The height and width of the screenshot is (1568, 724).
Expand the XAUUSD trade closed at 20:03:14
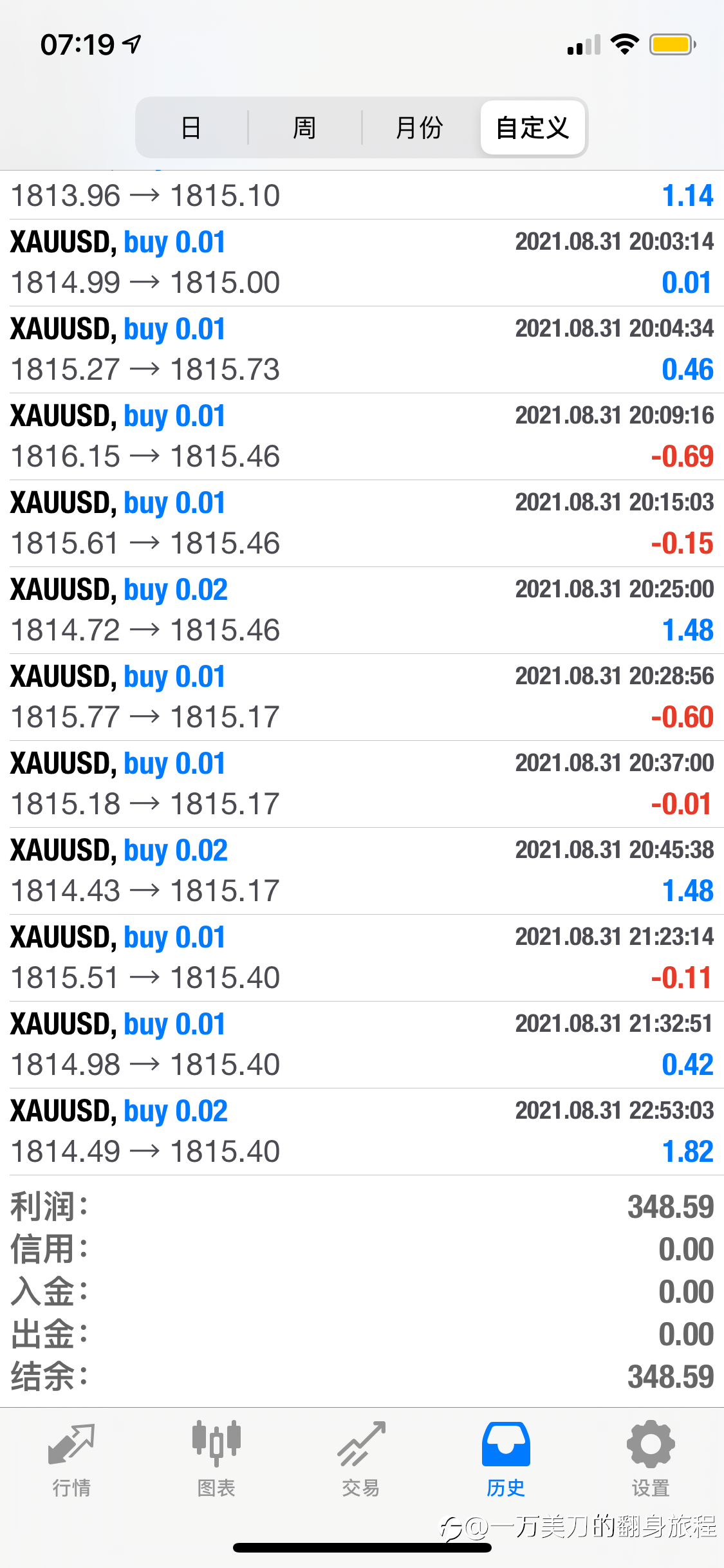[362, 263]
